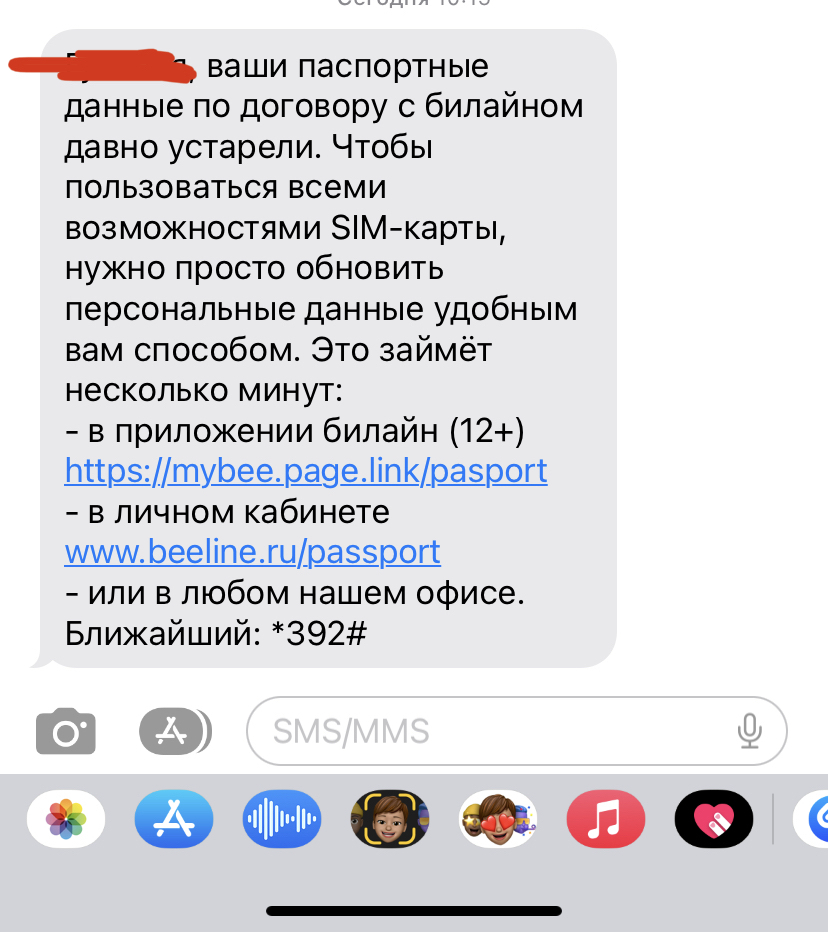Open Memoji stickers with the heart-eyes face
Screen dimensions: 828x932
497,818
